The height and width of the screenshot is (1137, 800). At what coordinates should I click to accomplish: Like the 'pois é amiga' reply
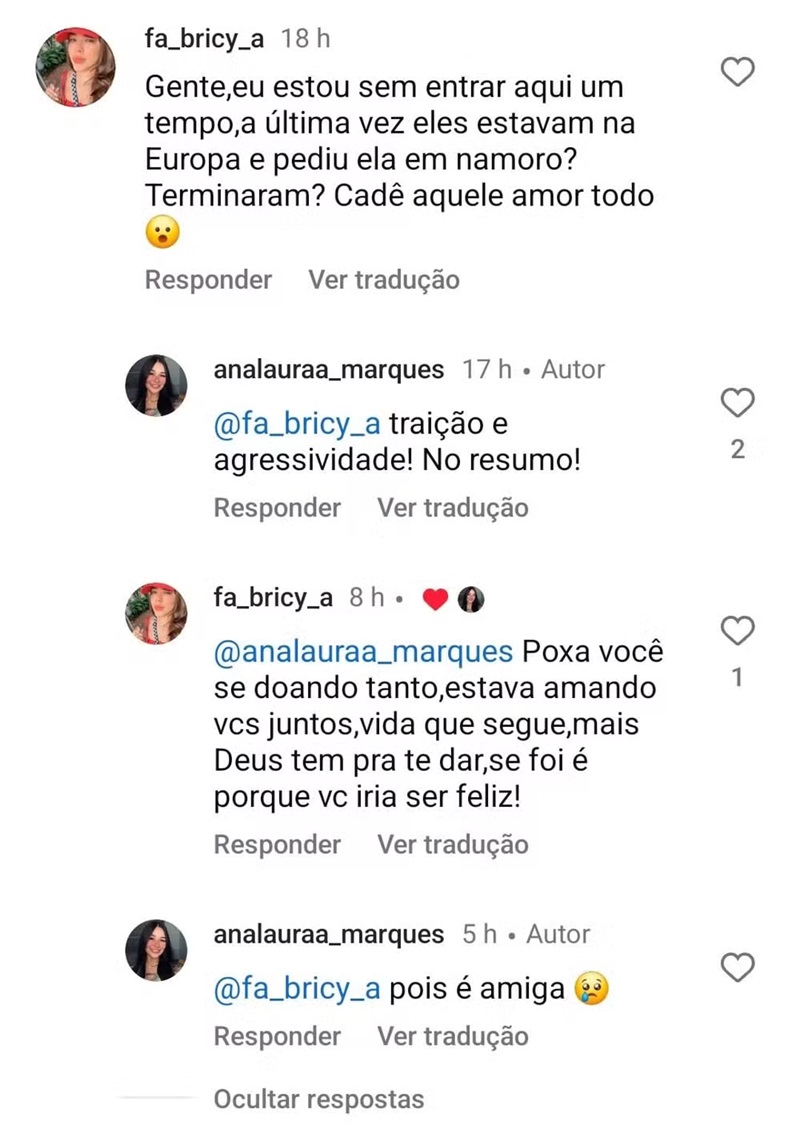pos(737,967)
